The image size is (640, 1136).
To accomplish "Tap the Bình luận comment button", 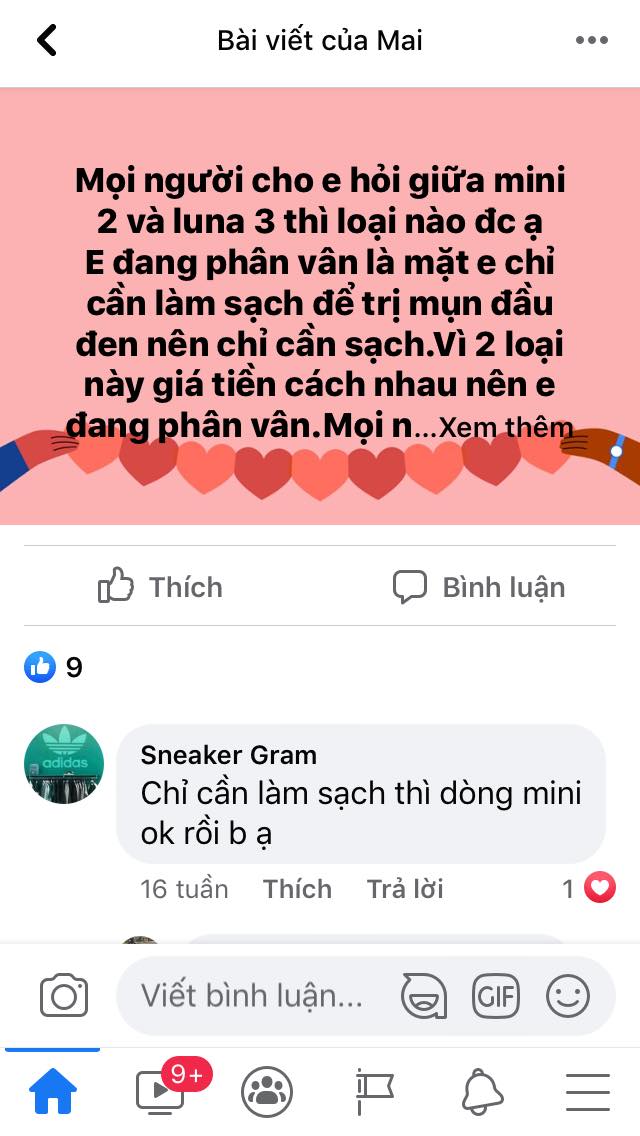I will pos(479,587).
